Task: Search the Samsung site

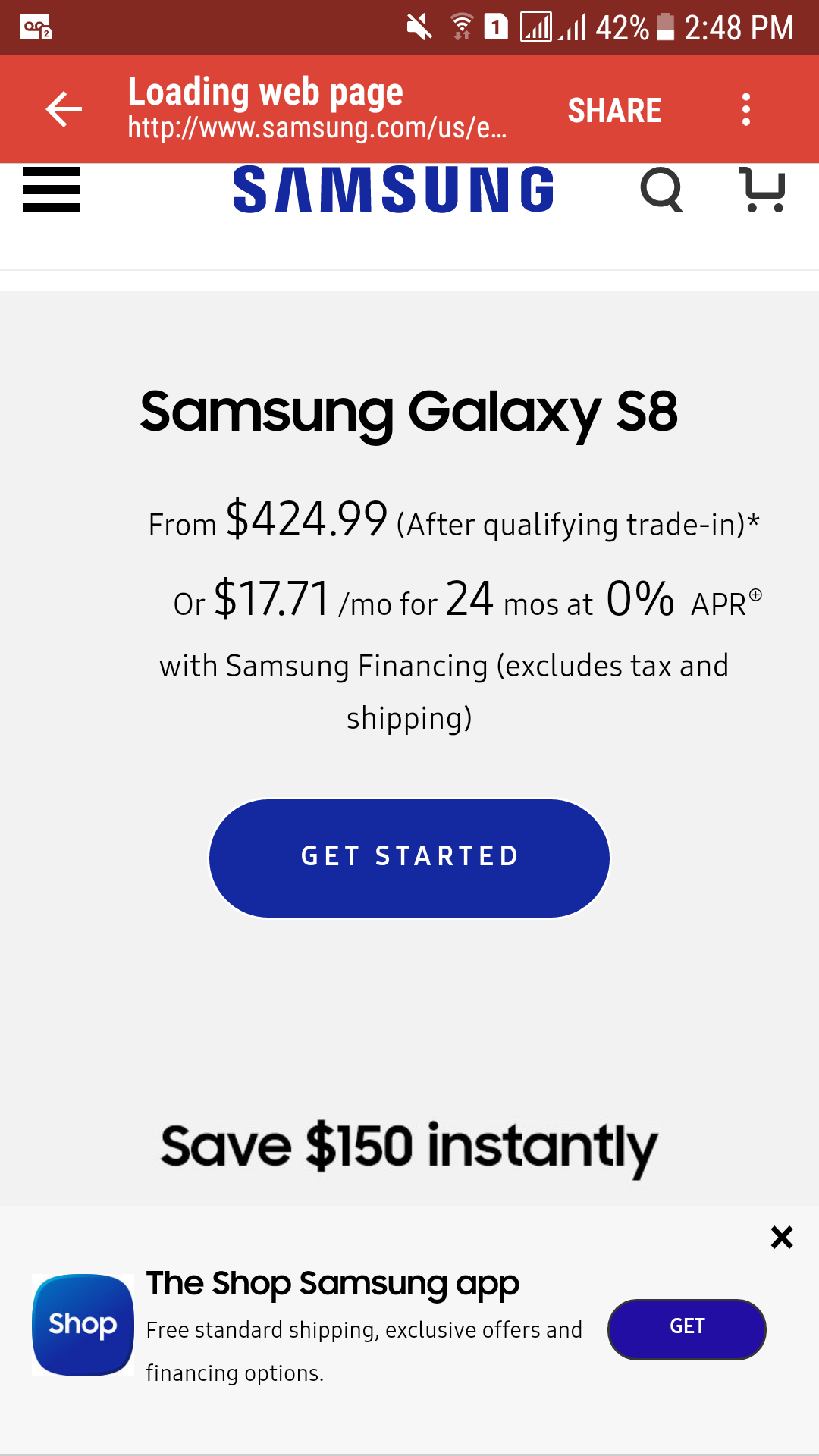Action: [x=661, y=190]
